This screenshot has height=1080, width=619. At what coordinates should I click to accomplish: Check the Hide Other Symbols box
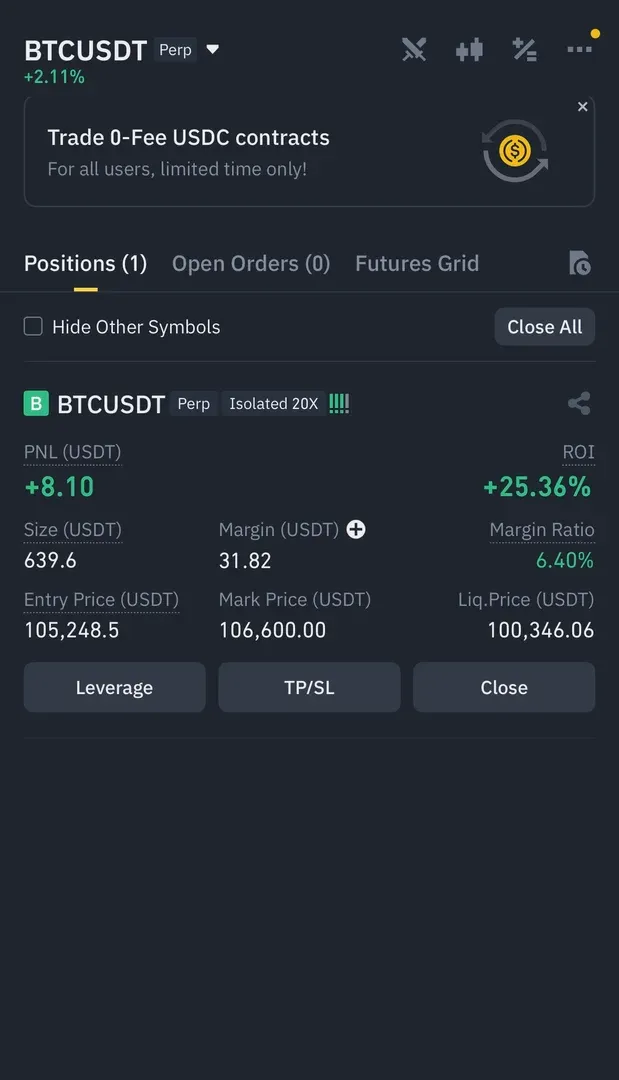tap(34, 327)
